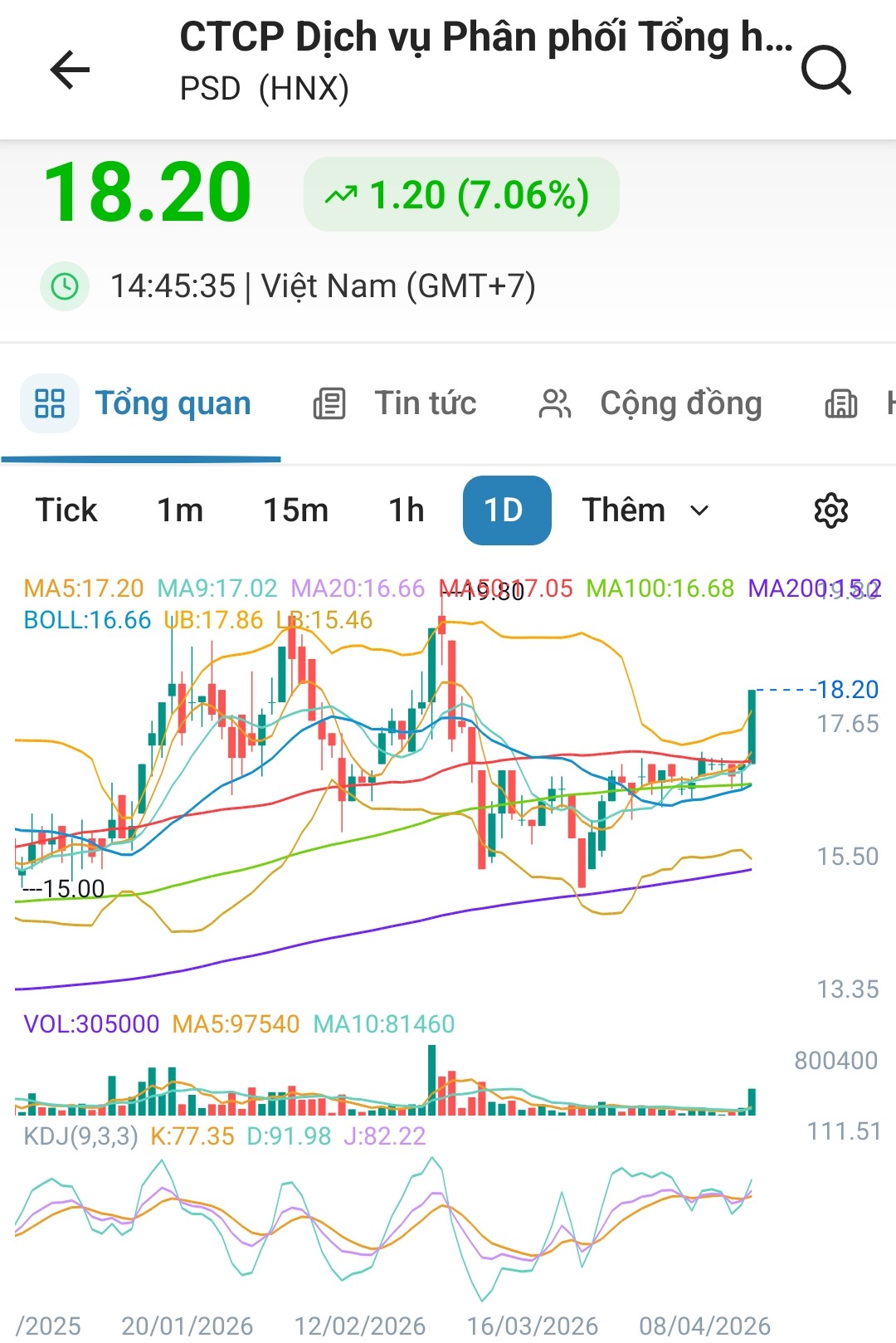Open the Tin tức tab
This screenshot has height=1343, width=896.
[x=396, y=404]
